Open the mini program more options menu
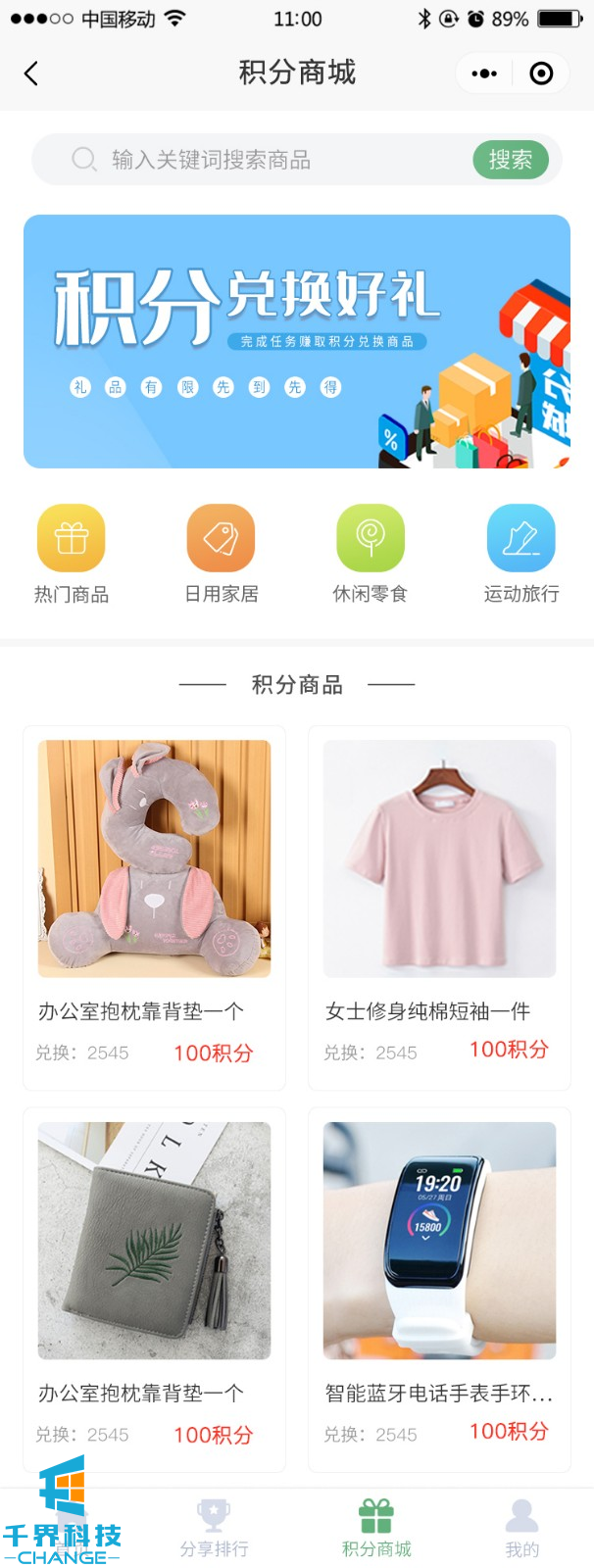Image resolution: width=594 pixels, height=1568 pixels. pos(484,73)
